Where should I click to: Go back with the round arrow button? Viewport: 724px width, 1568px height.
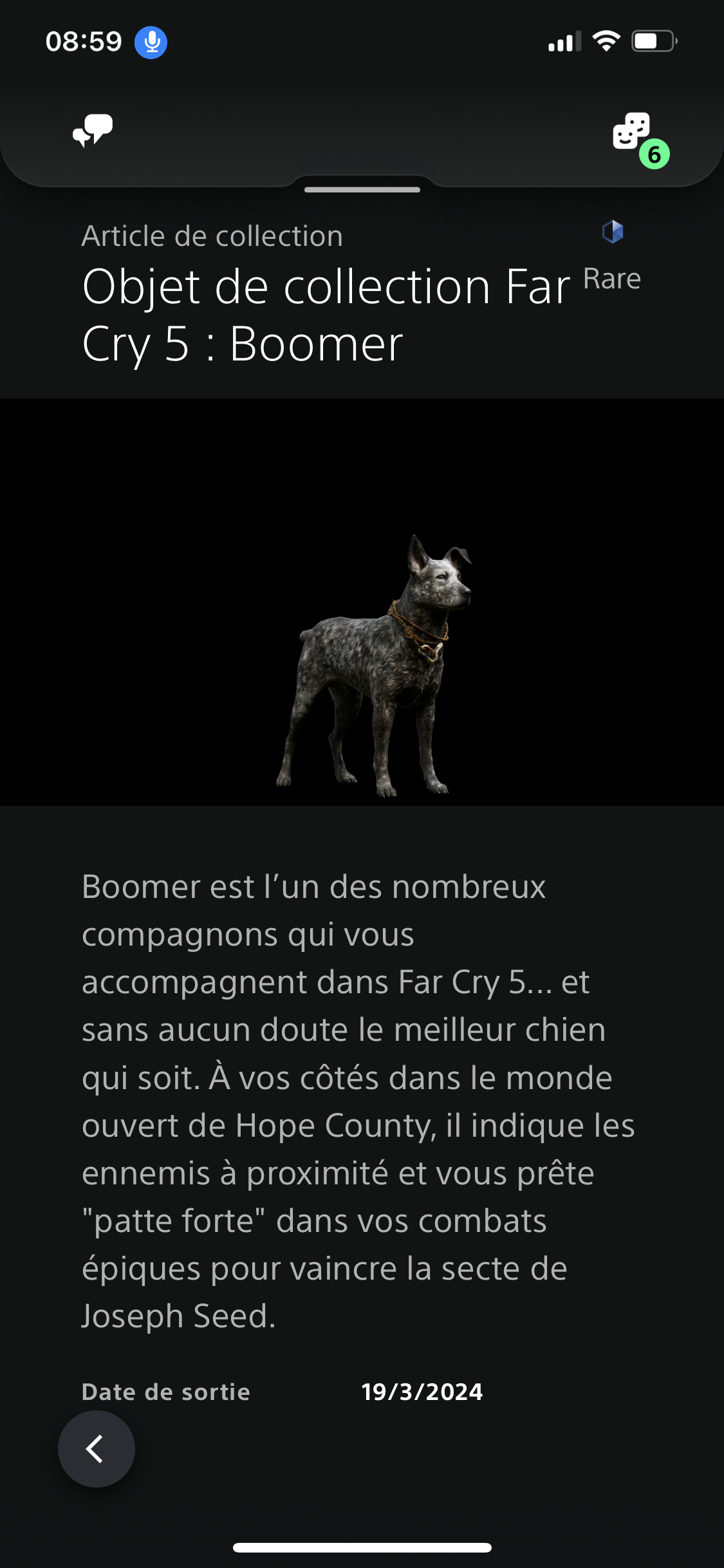click(97, 1449)
